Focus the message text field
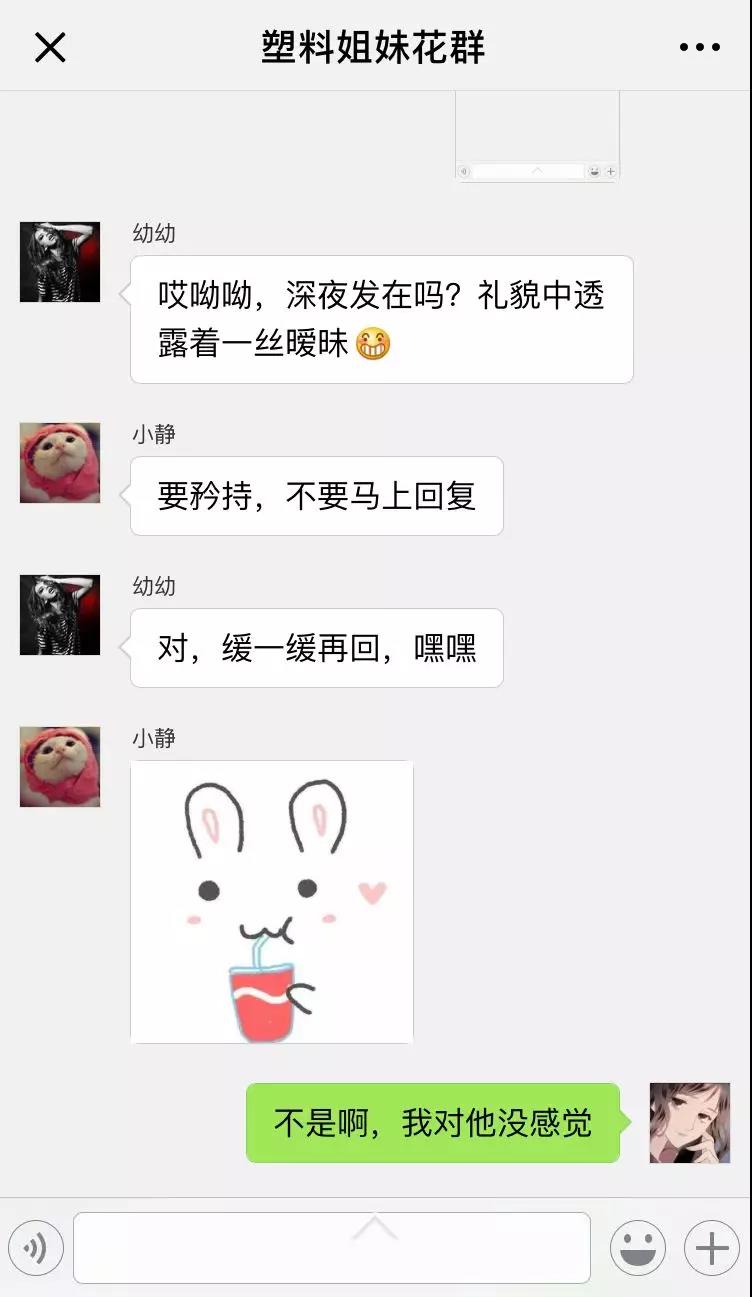The image size is (752, 1297). click(x=331, y=1248)
